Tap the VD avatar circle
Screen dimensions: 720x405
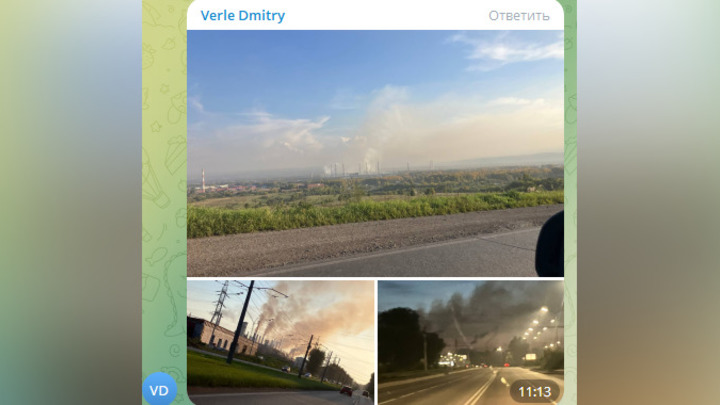160,388
